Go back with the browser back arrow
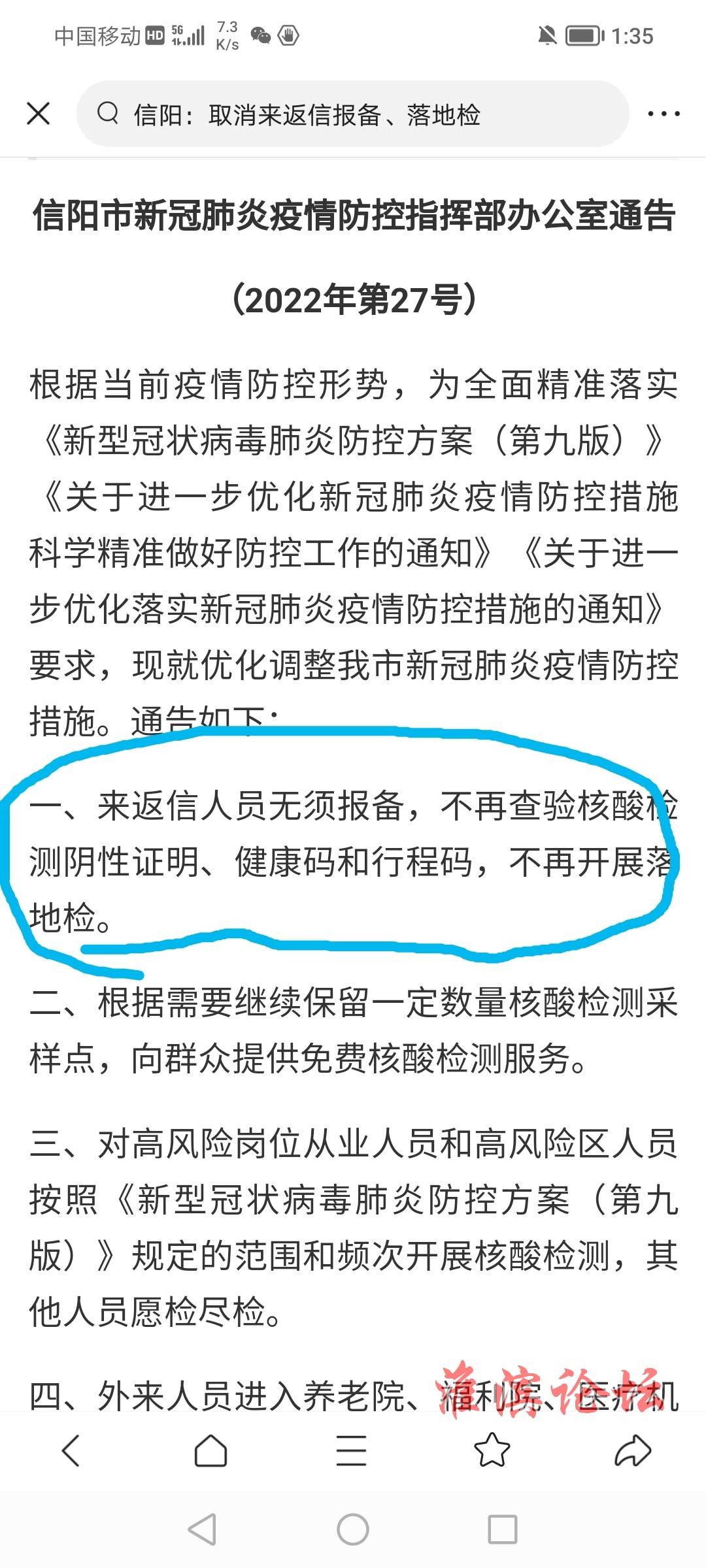The width and height of the screenshot is (706, 1568). point(71,1450)
